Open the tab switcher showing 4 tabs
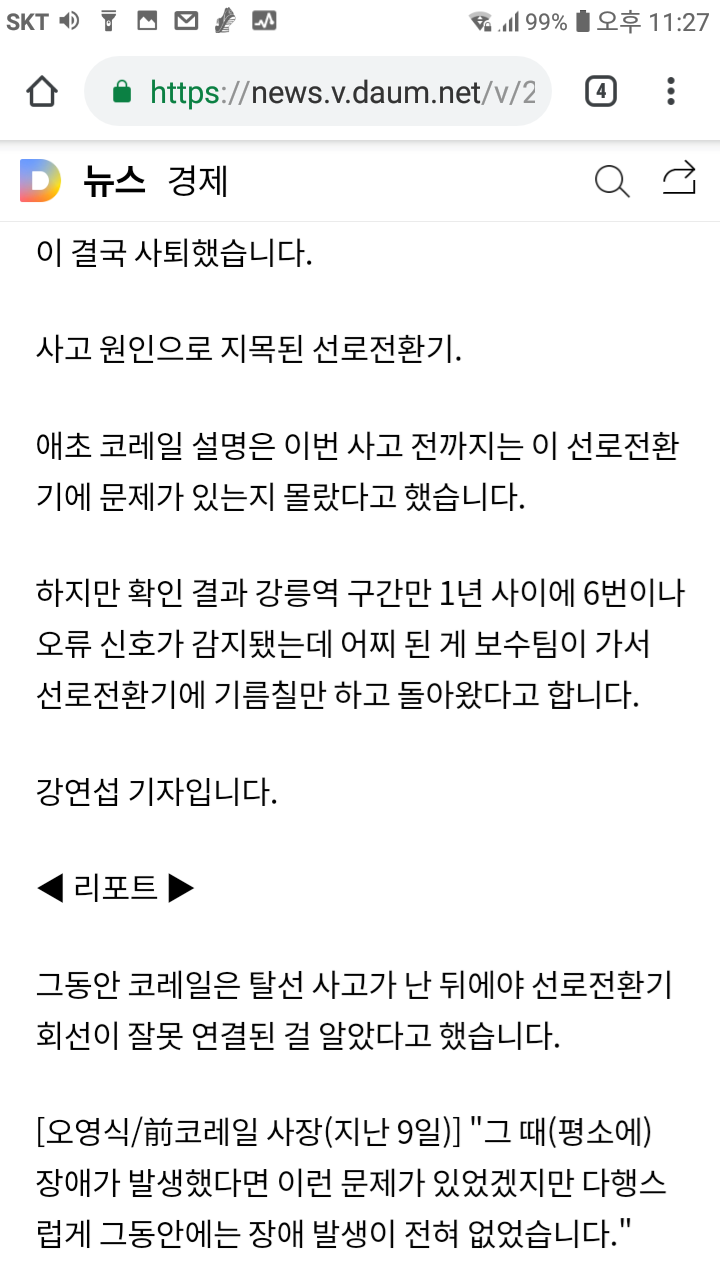The width and height of the screenshot is (720, 1280). pyautogui.click(x=600, y=92)
